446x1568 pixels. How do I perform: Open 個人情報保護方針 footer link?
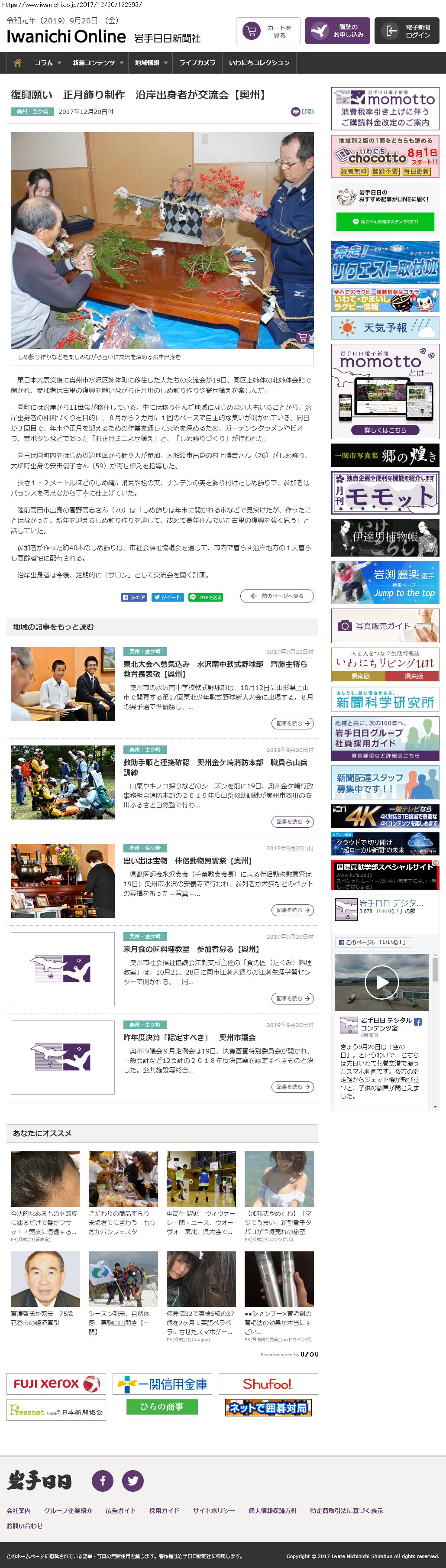coord(272,1510)
